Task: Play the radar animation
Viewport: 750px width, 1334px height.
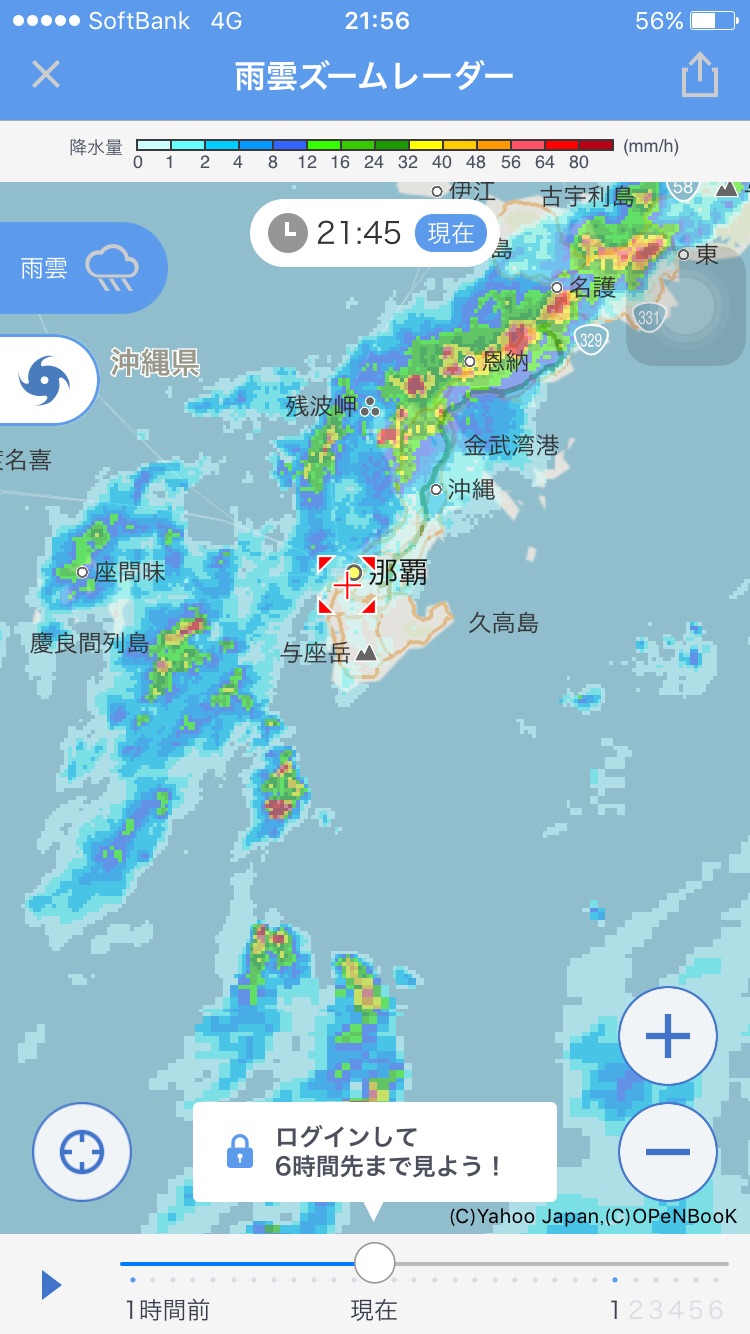Action: (52, 1285)
